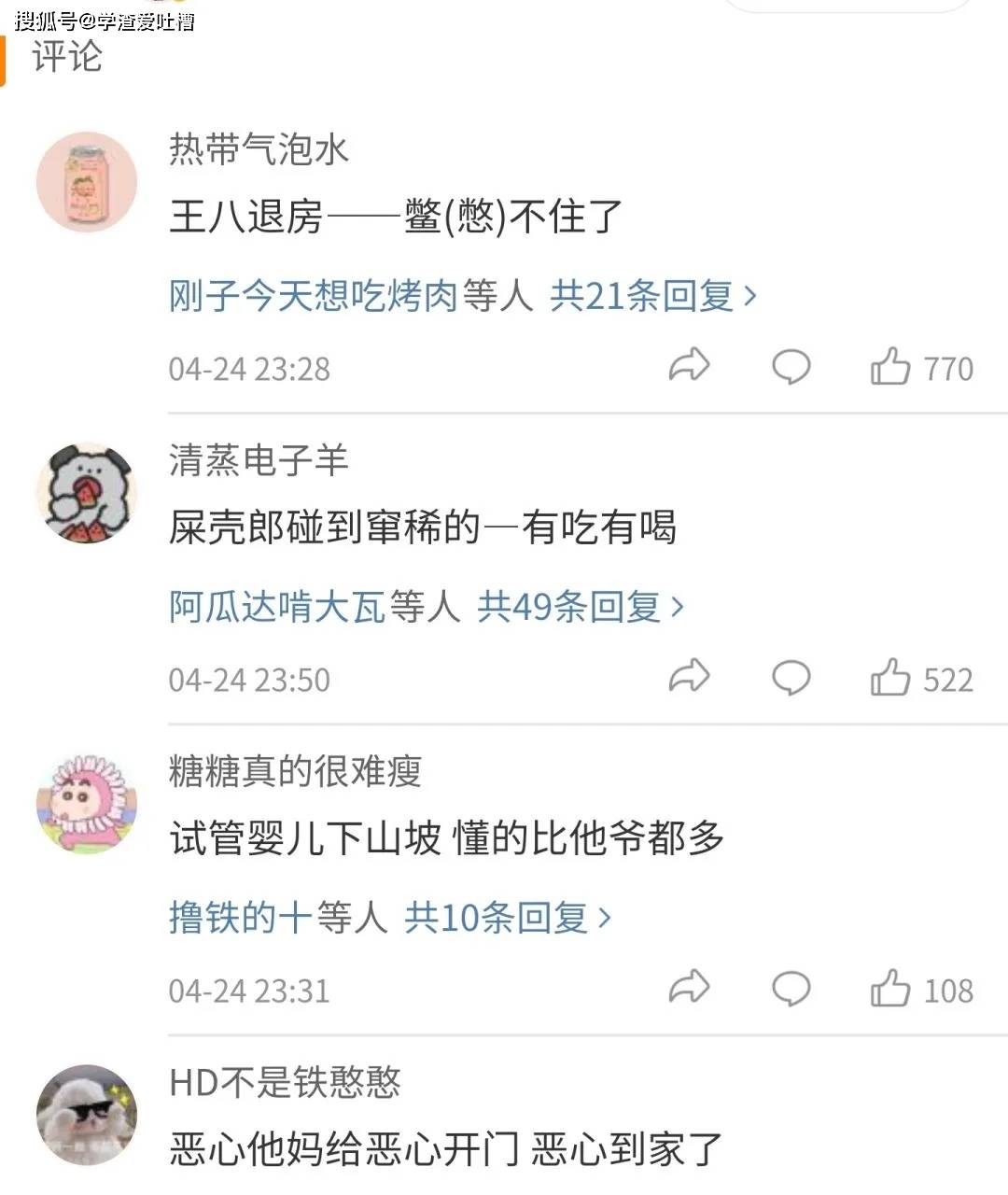This screenshot has width=1008, height=1195.
Task: Share 热带气泡水's comment
Action: 689,366
